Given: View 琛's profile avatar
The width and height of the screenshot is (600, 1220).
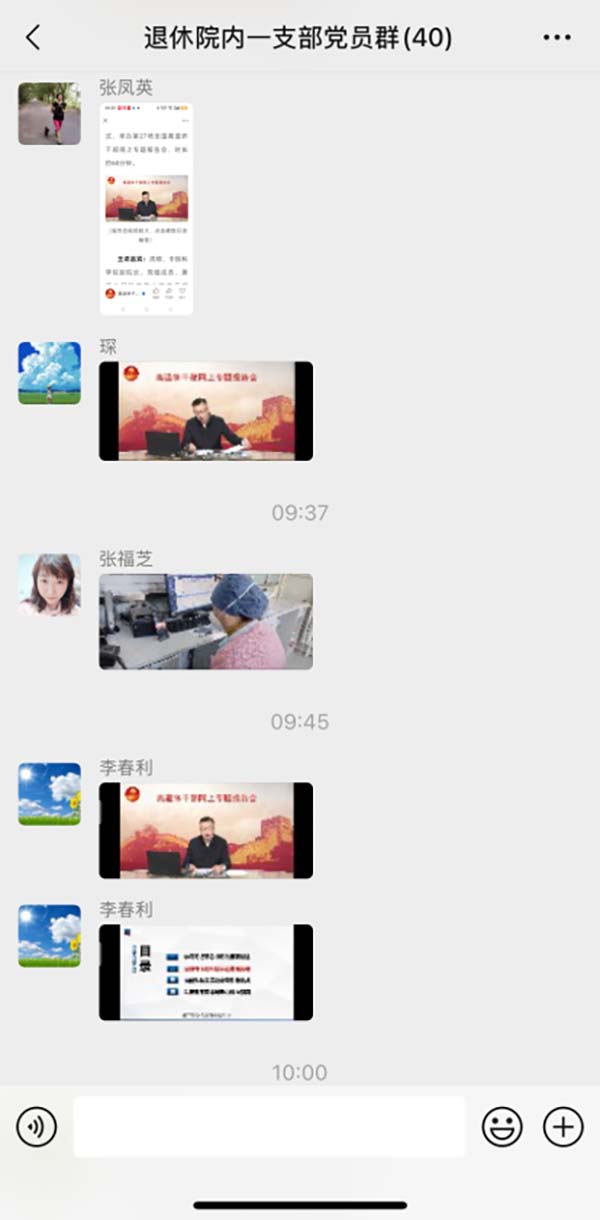Looking at the screenshot, I should click(x=49, y=373).
